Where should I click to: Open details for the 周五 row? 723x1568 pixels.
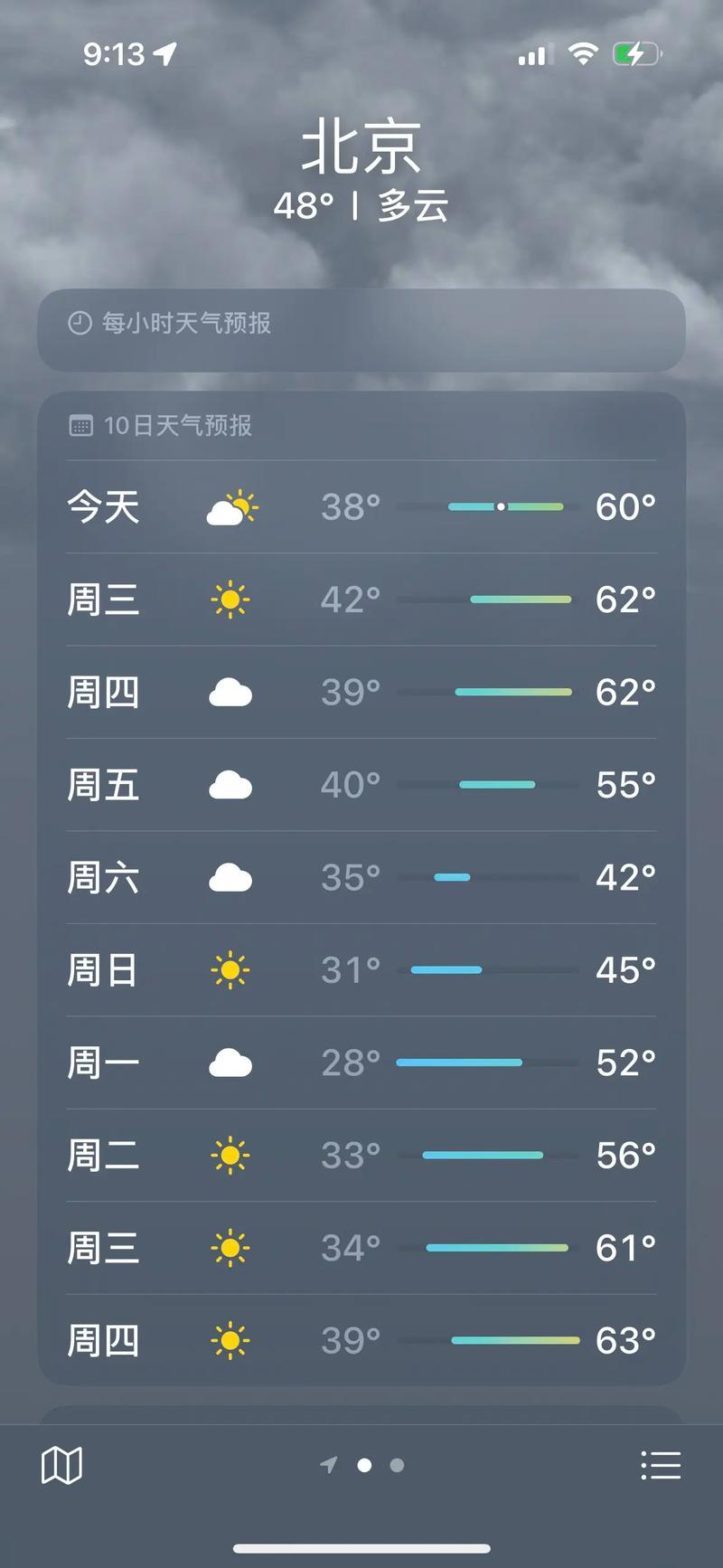(361, 785)
